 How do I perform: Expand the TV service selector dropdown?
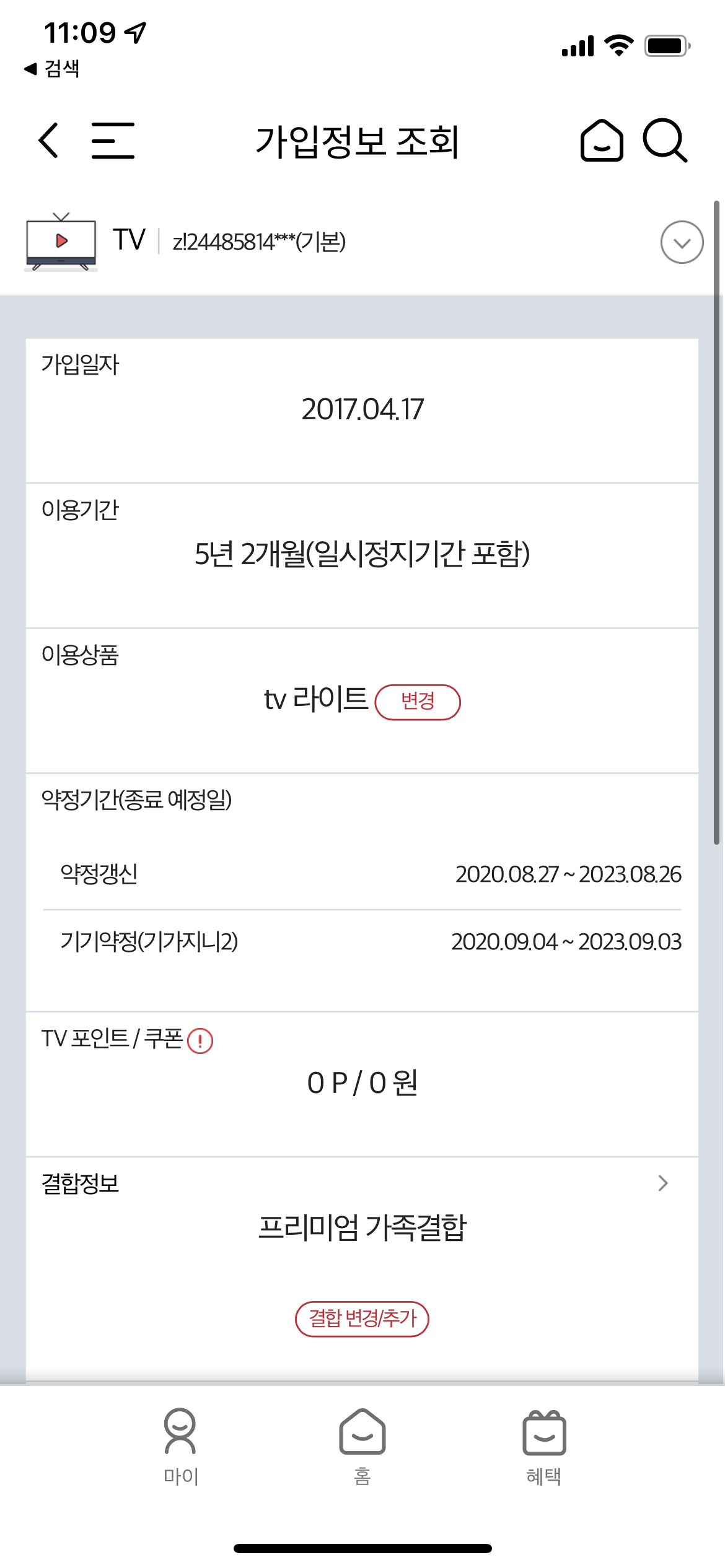[682, 242]
